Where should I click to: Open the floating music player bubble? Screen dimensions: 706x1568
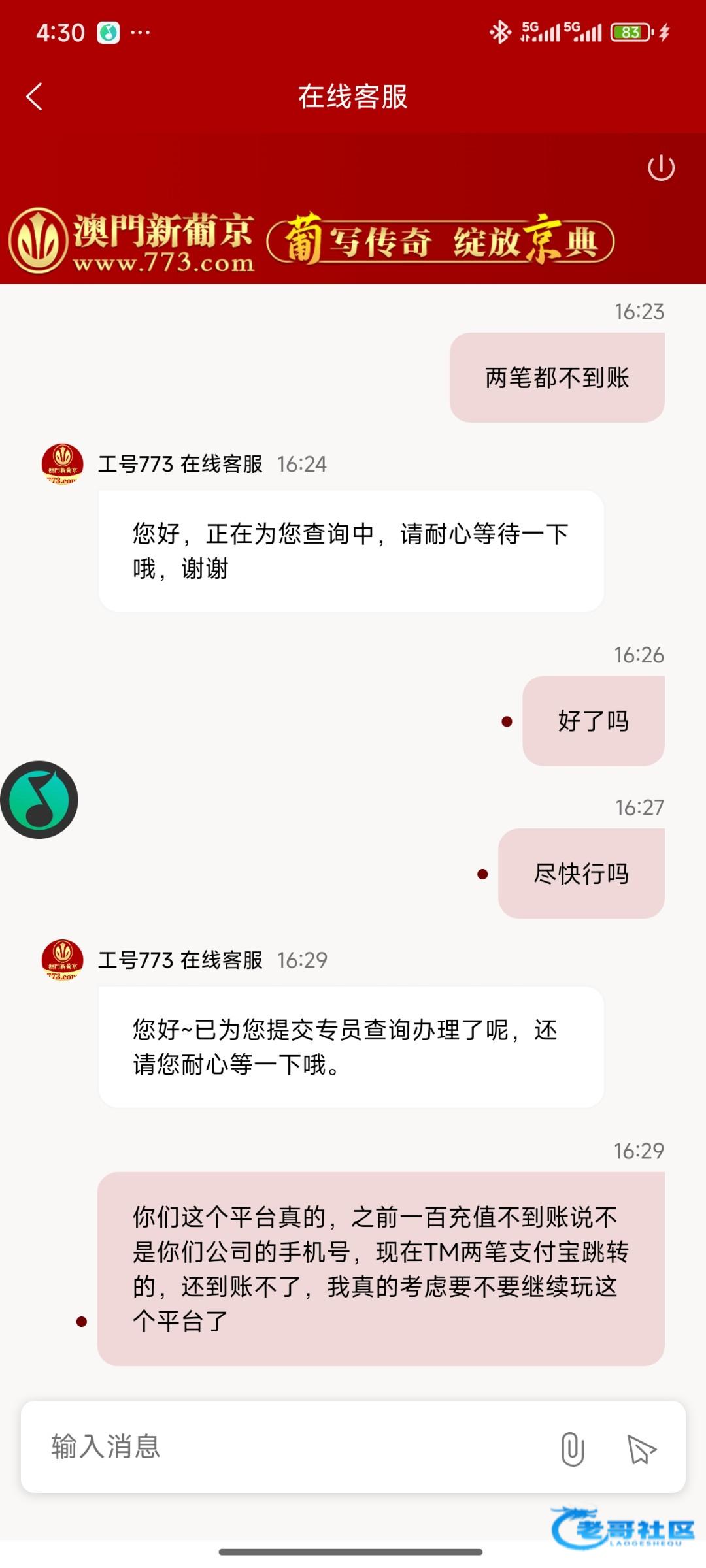pyautogui.click(x=39, y=800)
